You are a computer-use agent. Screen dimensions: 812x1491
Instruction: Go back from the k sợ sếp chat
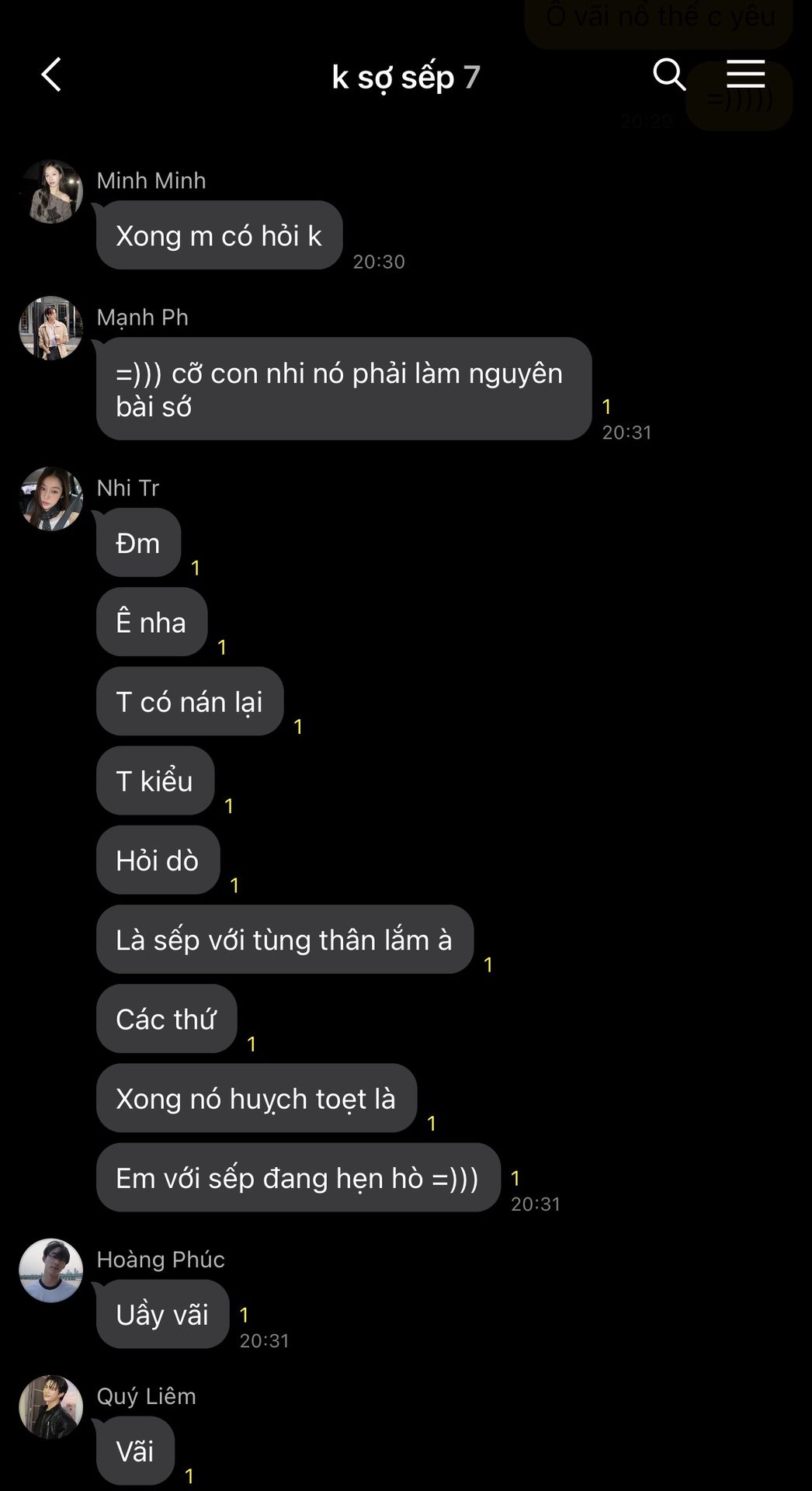[x=51, y=75]
